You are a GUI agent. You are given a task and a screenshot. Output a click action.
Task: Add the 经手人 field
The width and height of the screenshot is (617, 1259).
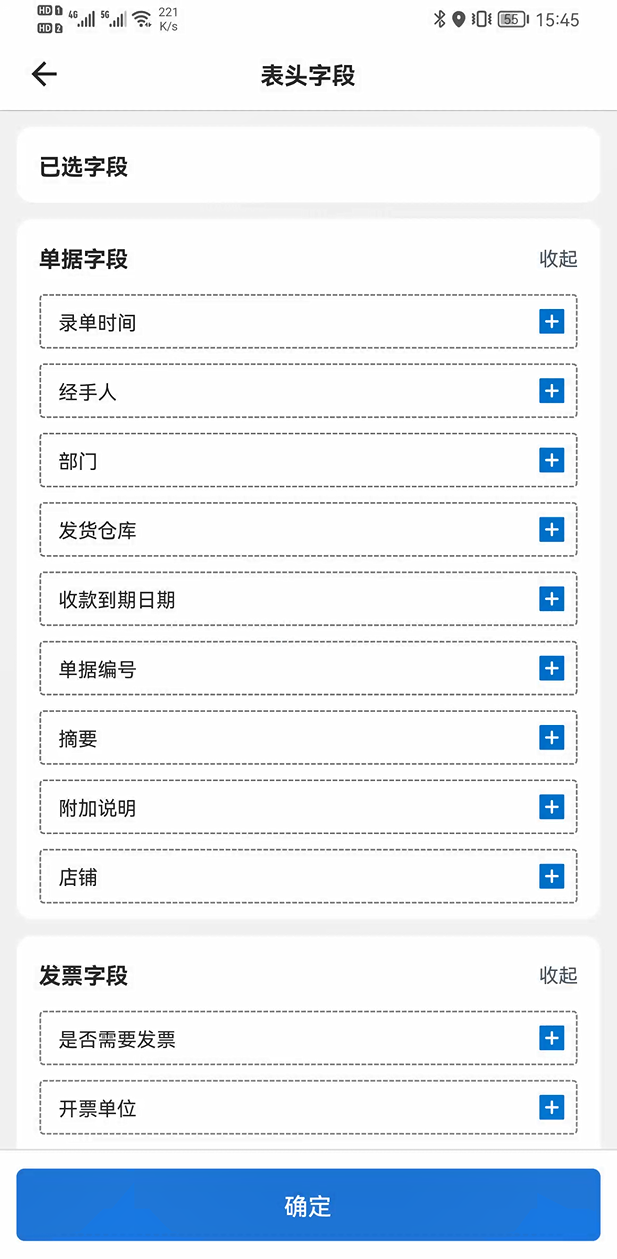552,391
